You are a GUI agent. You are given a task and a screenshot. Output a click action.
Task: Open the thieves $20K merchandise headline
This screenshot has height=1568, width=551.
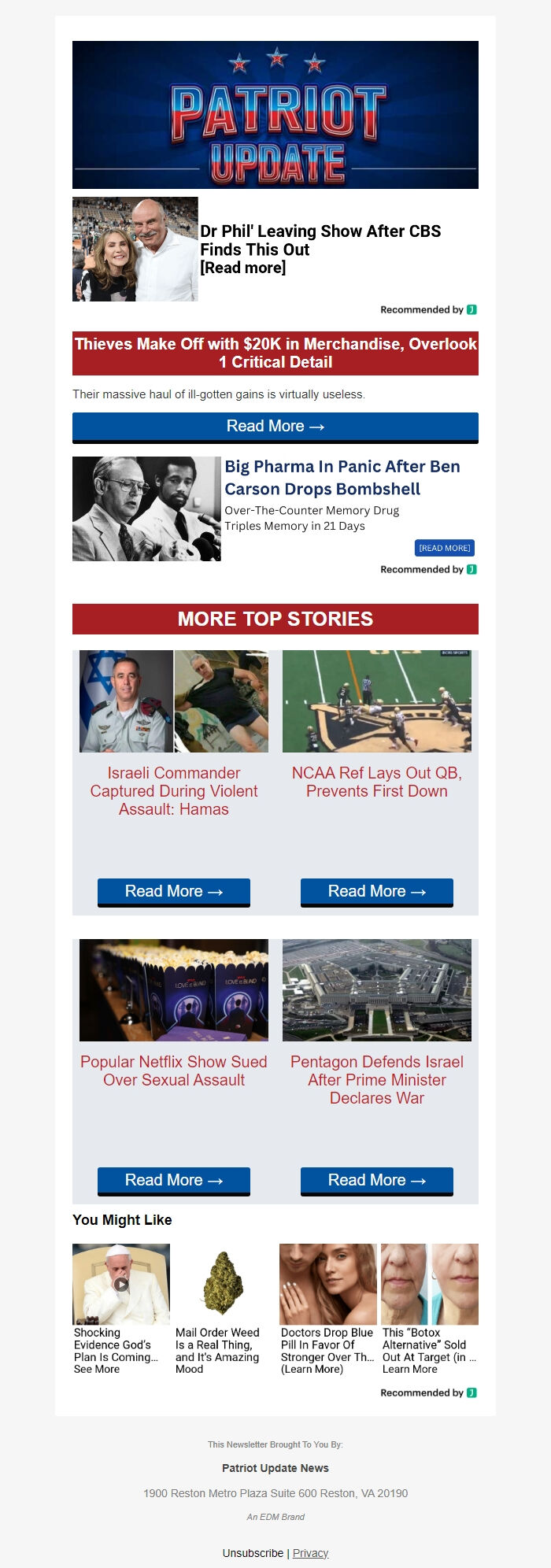(x=275, y=353)
